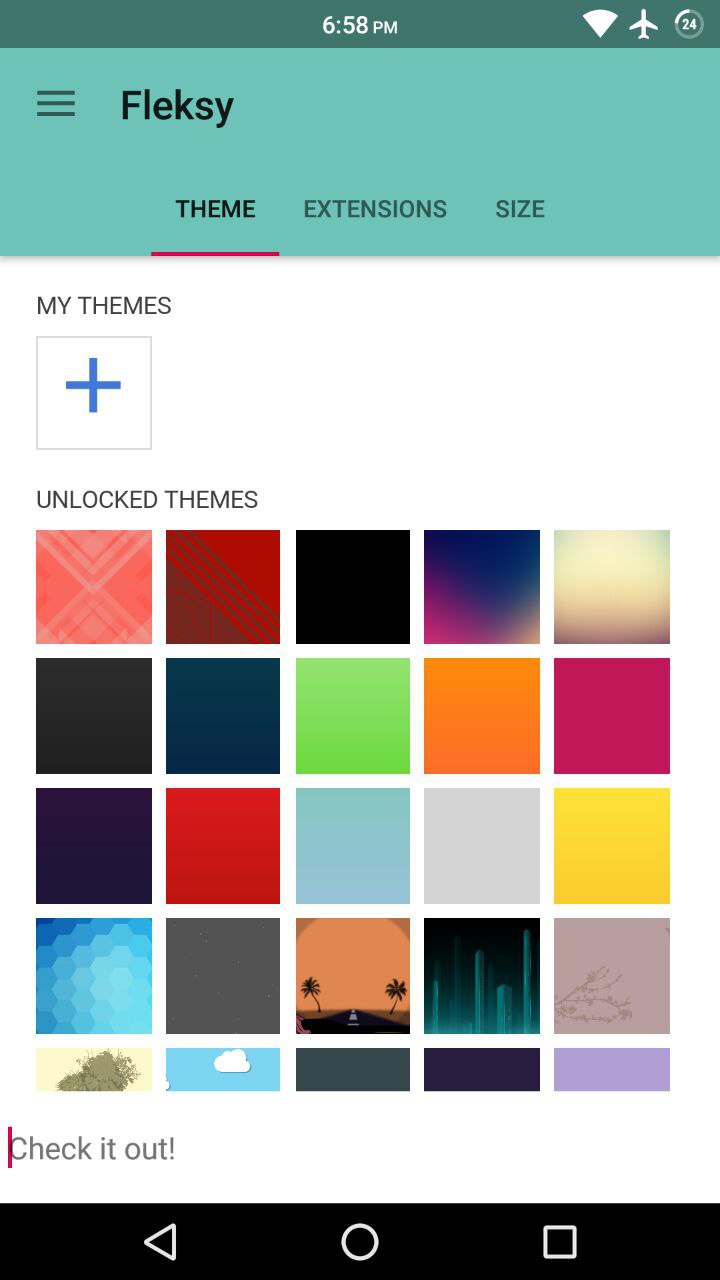Select the Theme tab
The width and height of the screenshot is (720, 1280).
[x=215, y=209]
